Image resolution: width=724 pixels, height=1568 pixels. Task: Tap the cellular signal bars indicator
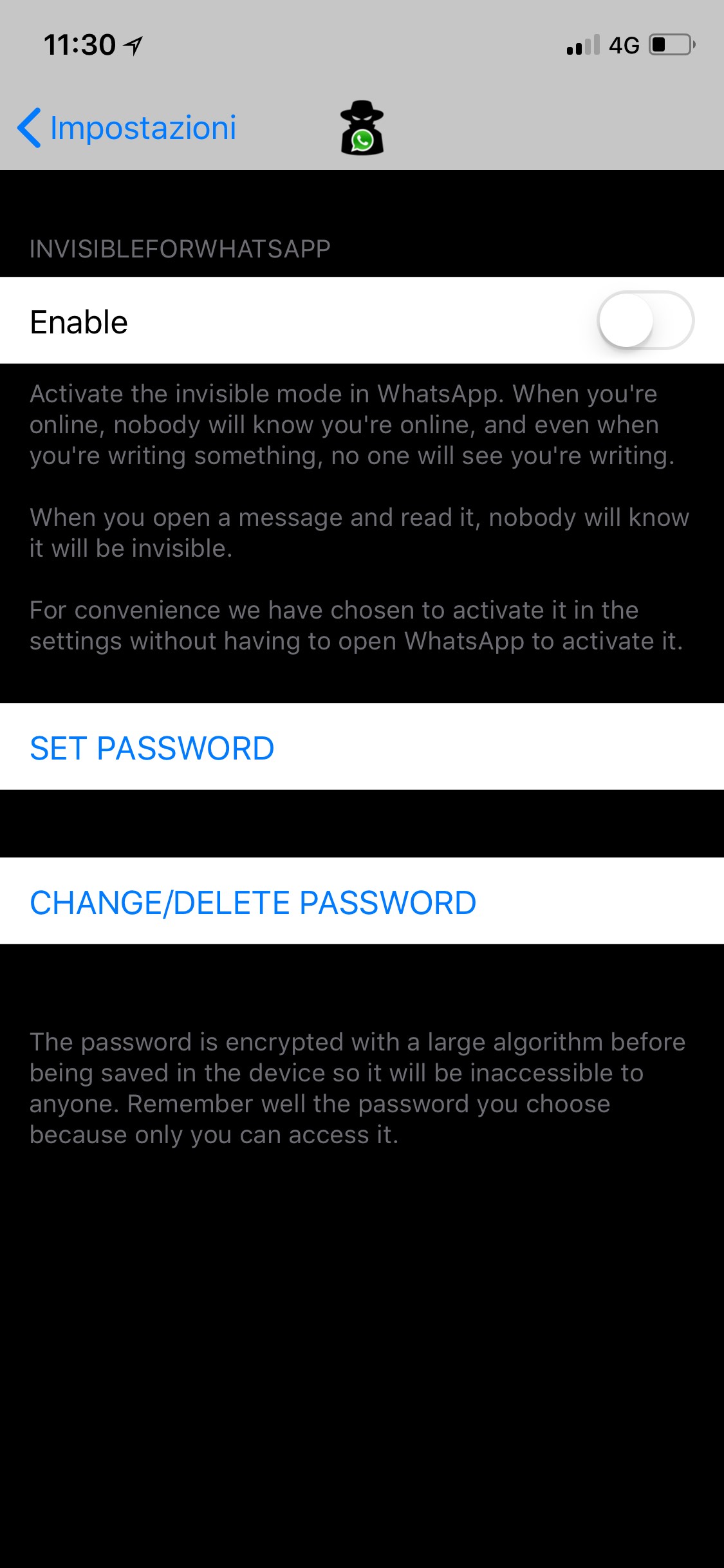[582, 44]
